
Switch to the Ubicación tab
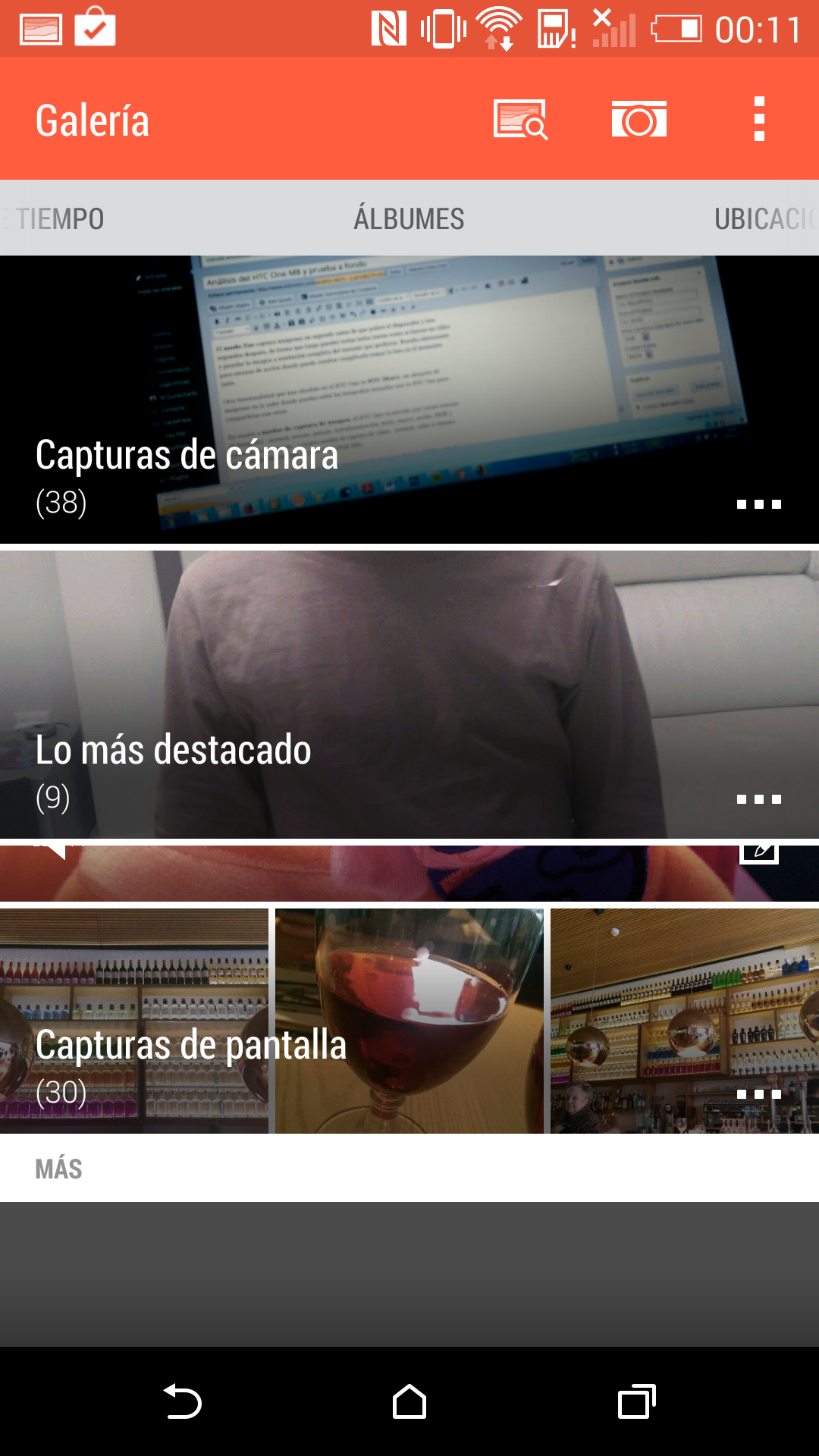coord(764,219)
